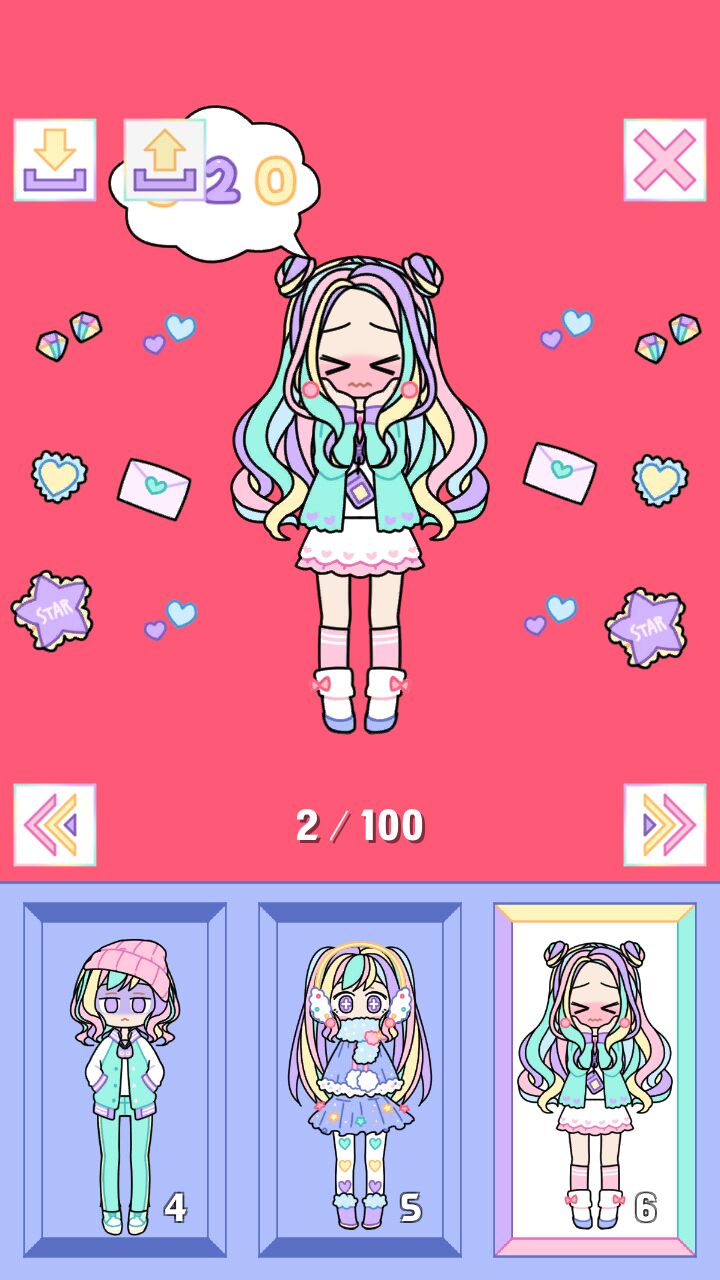Close the character save screen
Screen dimensions: 720x1280
[664, 160]
